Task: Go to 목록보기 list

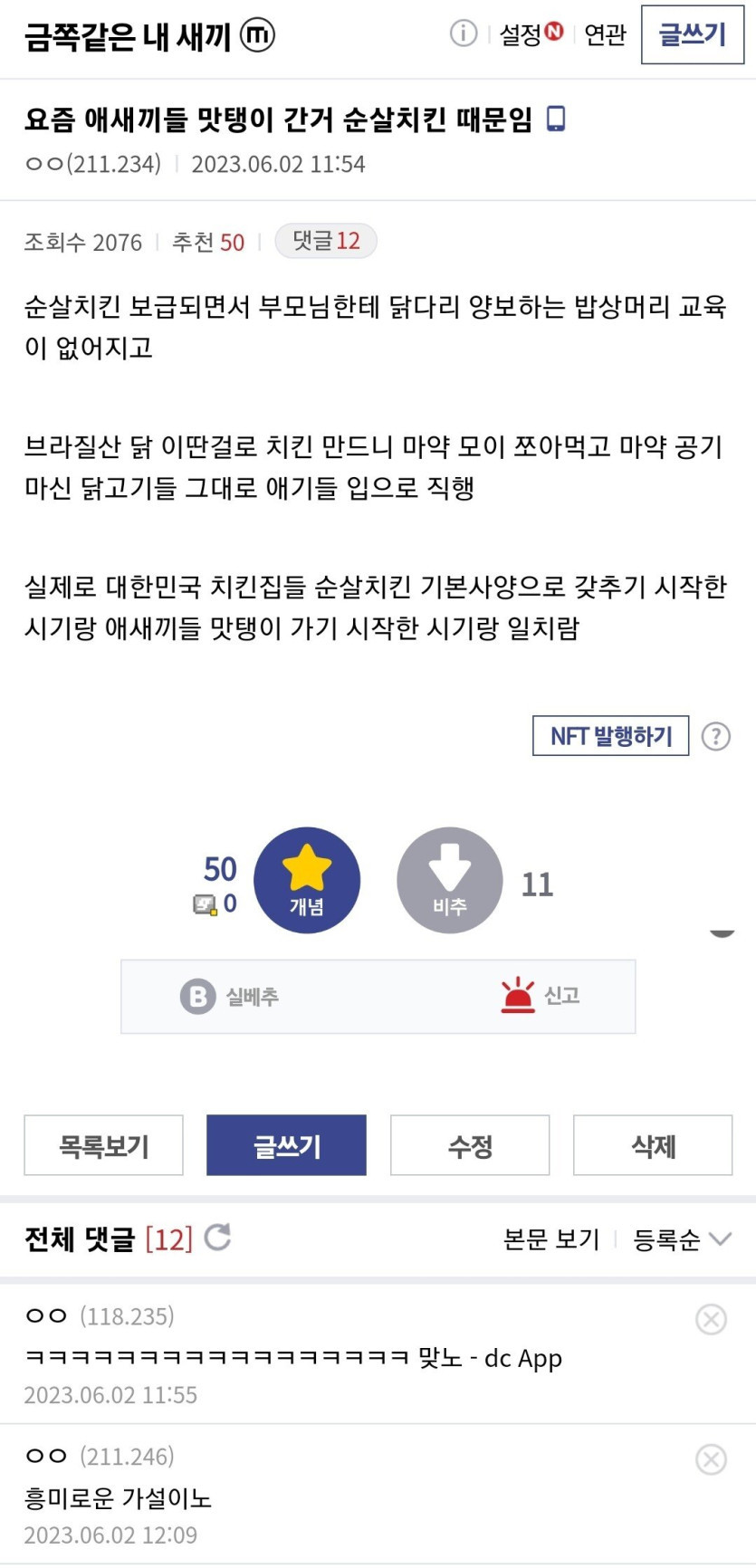Action: point(104,1145)
